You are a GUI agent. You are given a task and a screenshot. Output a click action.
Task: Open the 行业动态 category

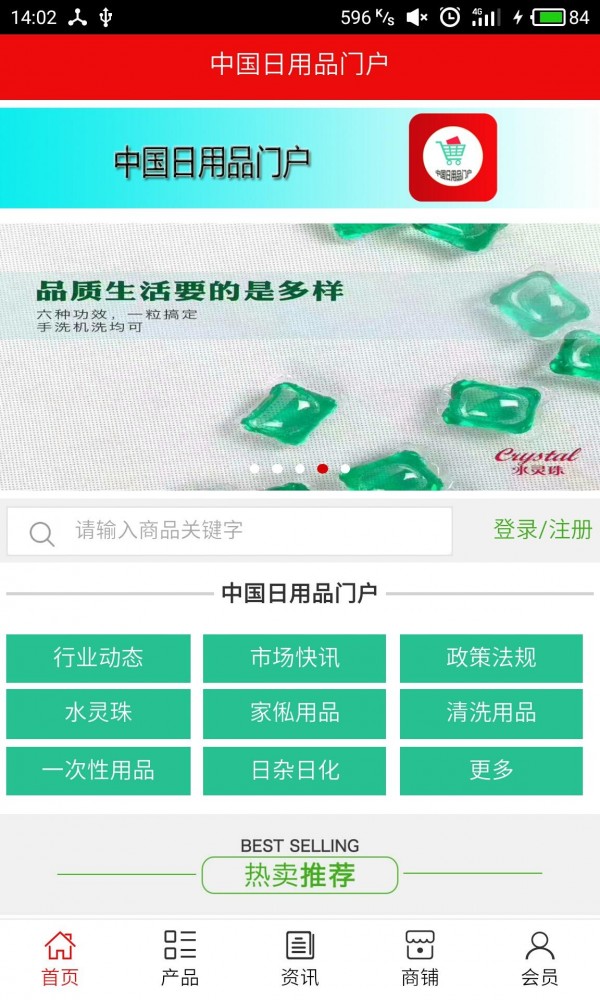point(98,658)
